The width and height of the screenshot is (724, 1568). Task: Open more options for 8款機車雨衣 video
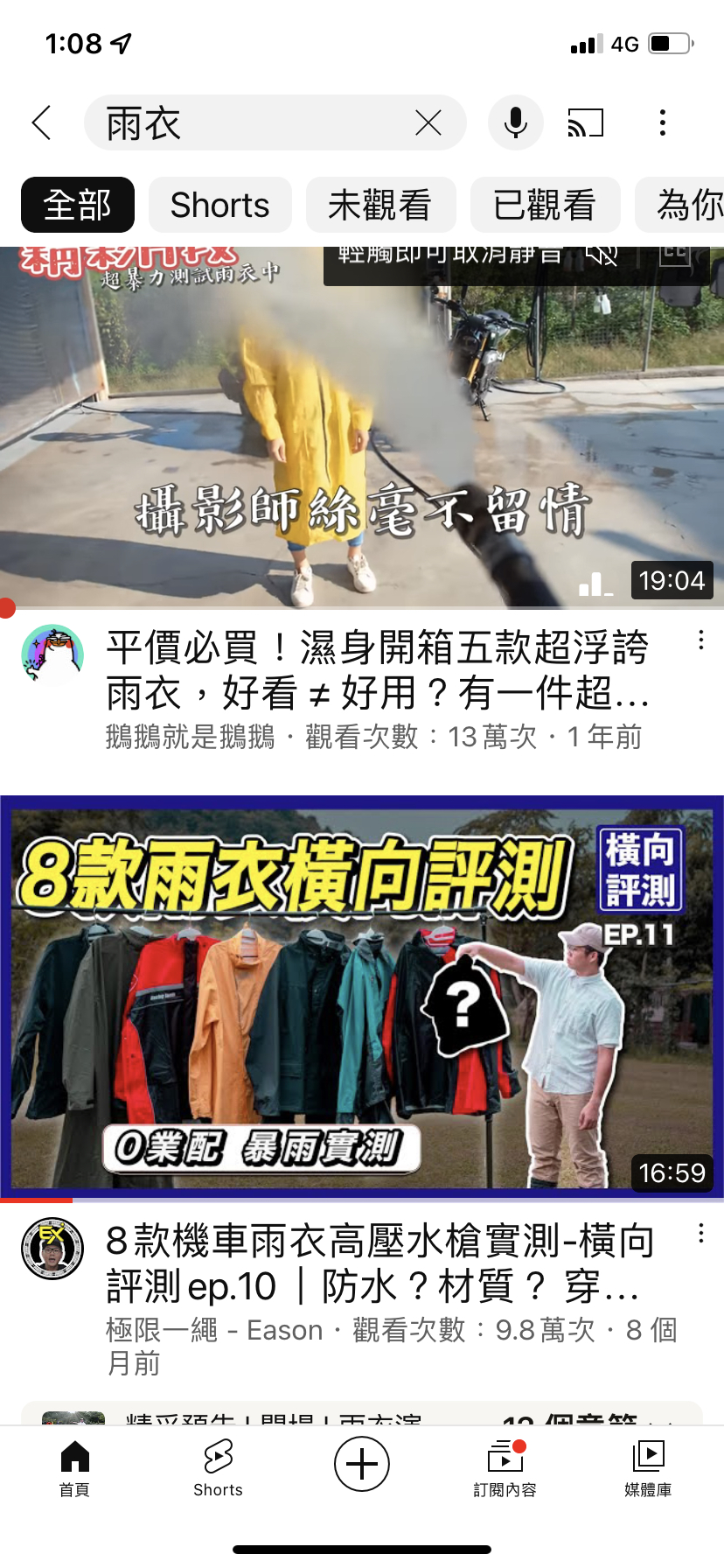tap(700, 1234)
